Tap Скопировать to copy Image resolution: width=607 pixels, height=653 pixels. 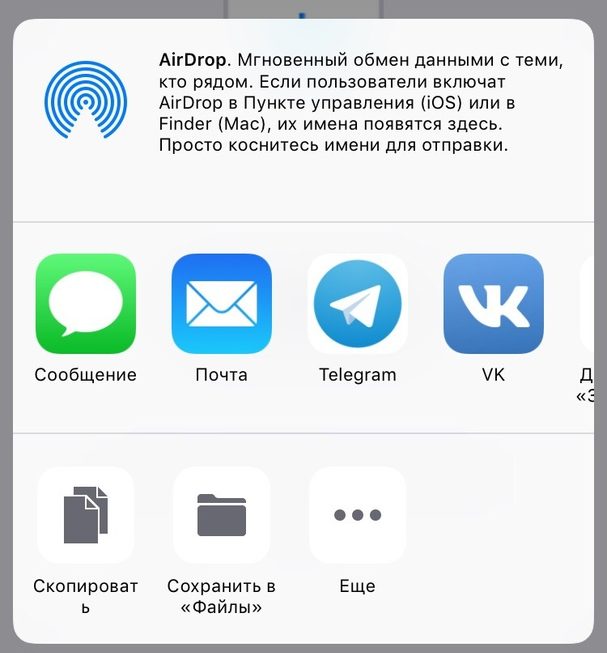click(85, 515)
